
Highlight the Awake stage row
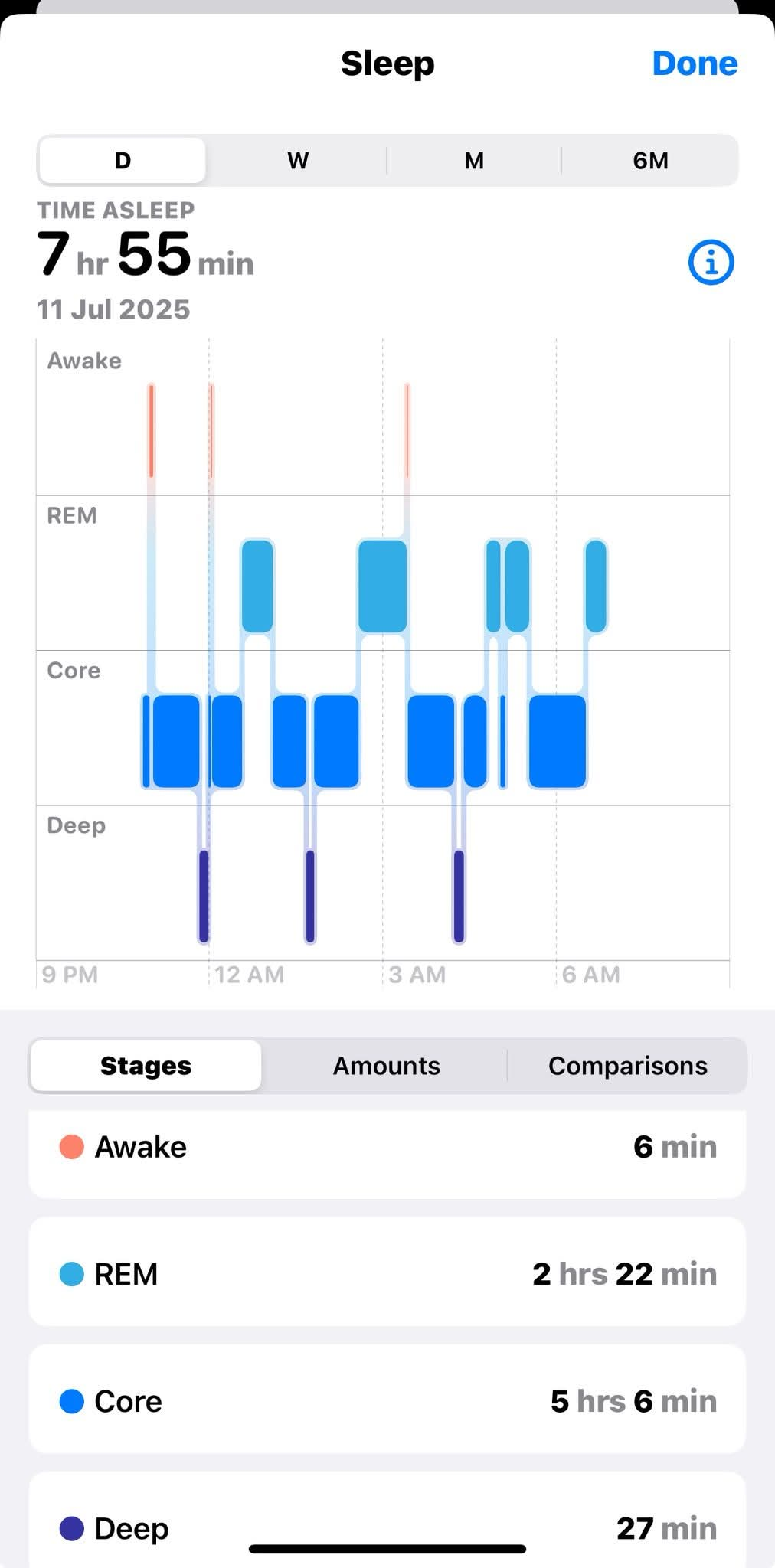(x=387, y=1148)
